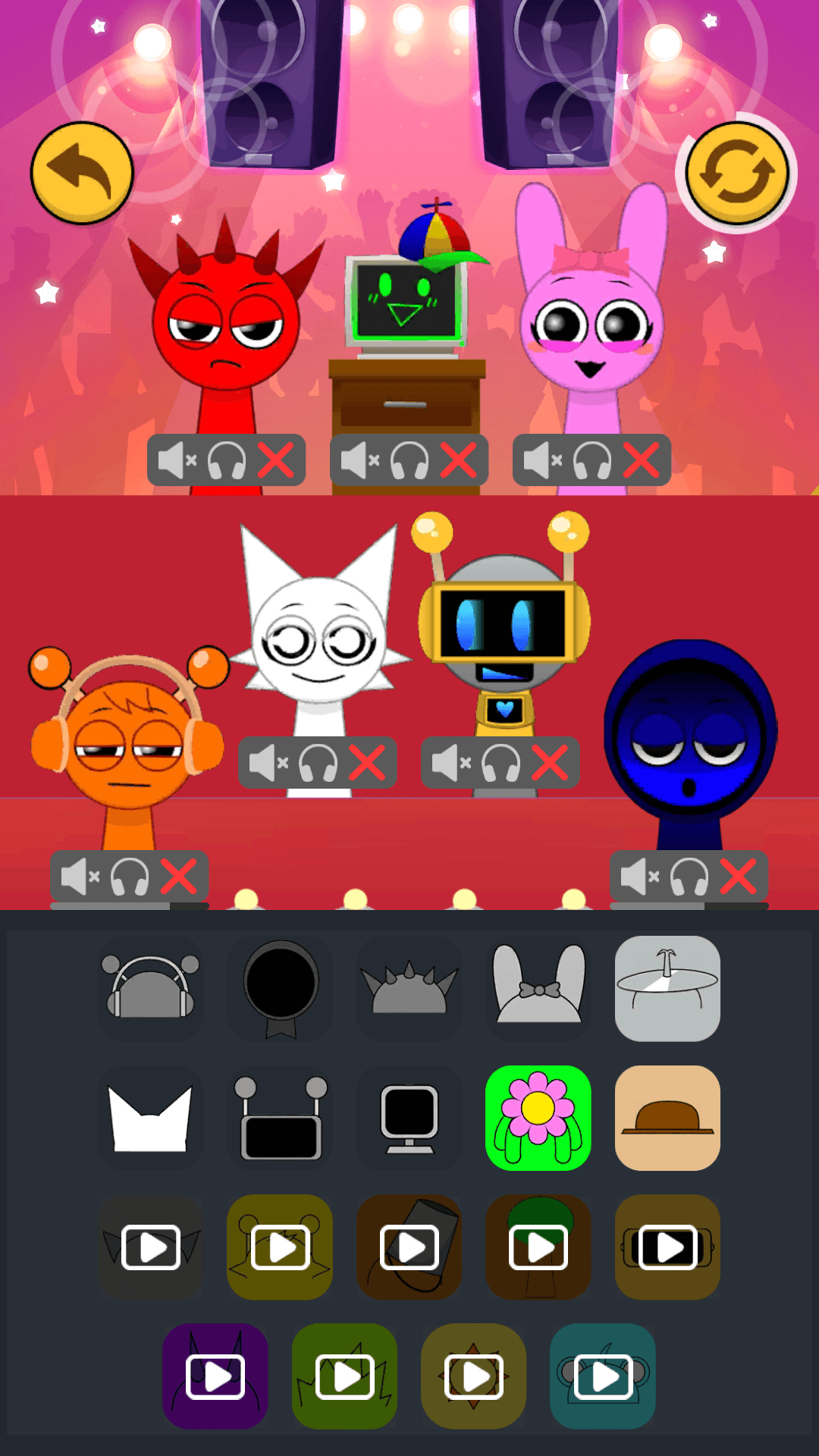819x1456 pixels.
Task: Tap the yellow back arrow button
Action: (x=82, y=173)
